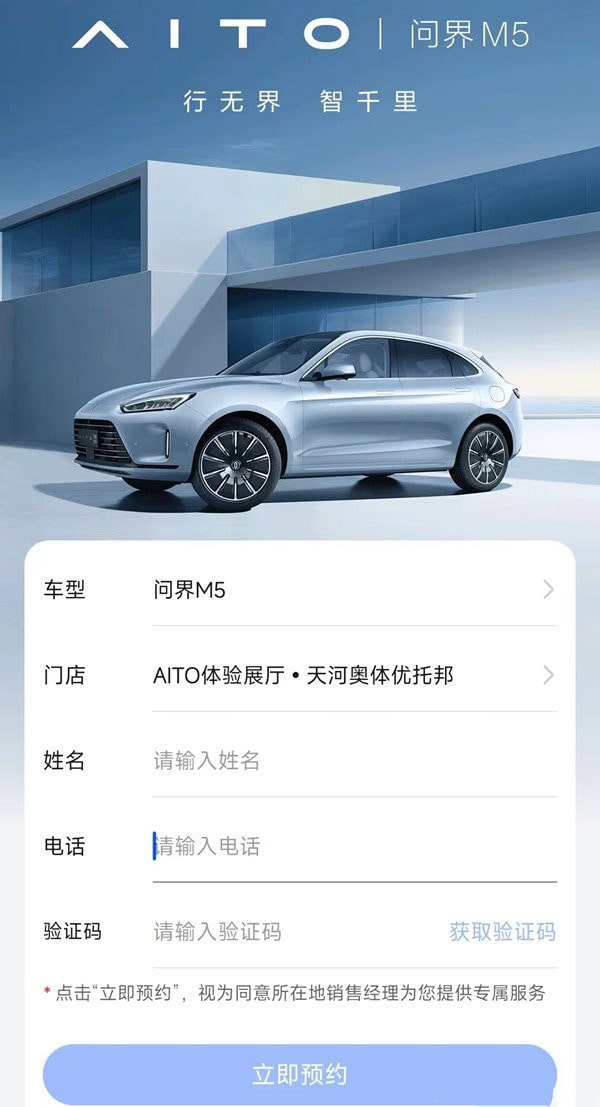Request a code via 获取验证码

pos(503,932)
